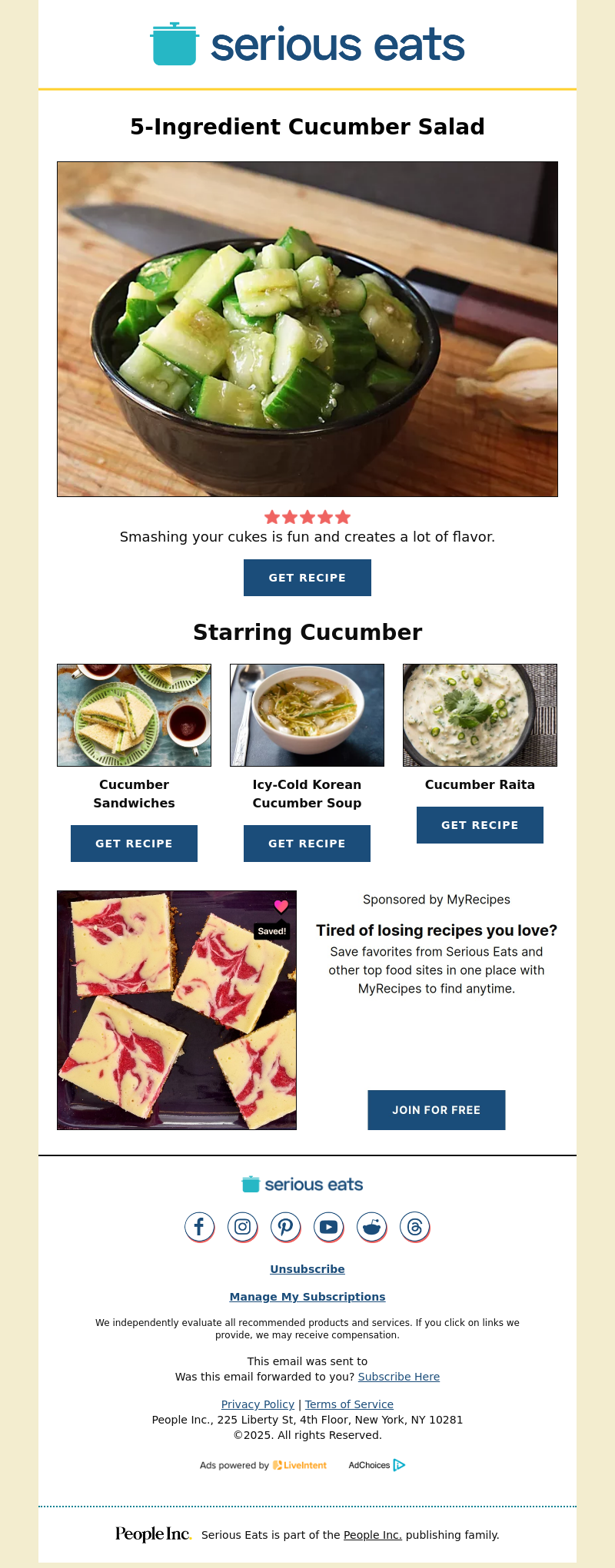The width and height of the screenshot is (615, 1568).
Task: Get recipe for Cucumber Raita
Action: coord(480,825)
